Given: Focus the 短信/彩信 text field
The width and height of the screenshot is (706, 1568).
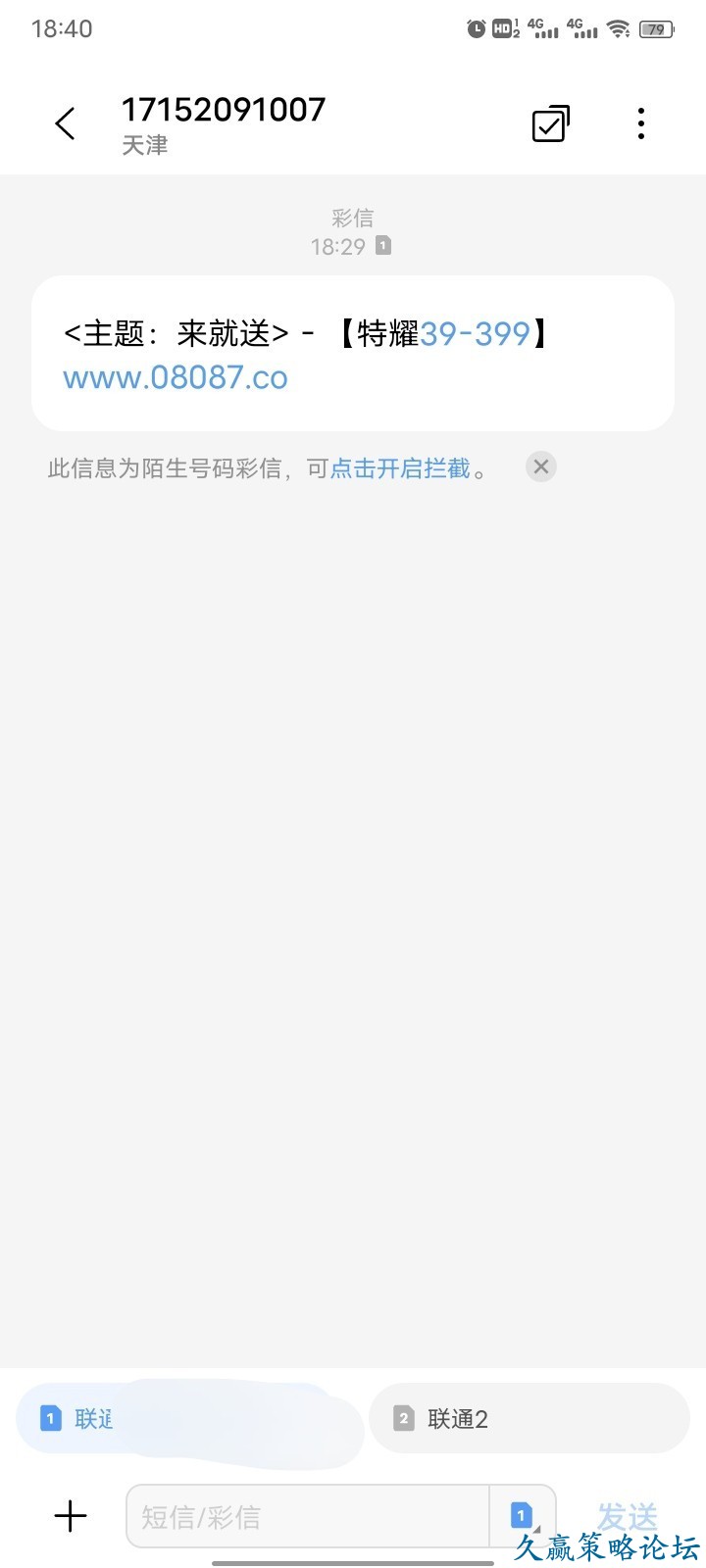Looking at the screenshot, I should 308,1517.
